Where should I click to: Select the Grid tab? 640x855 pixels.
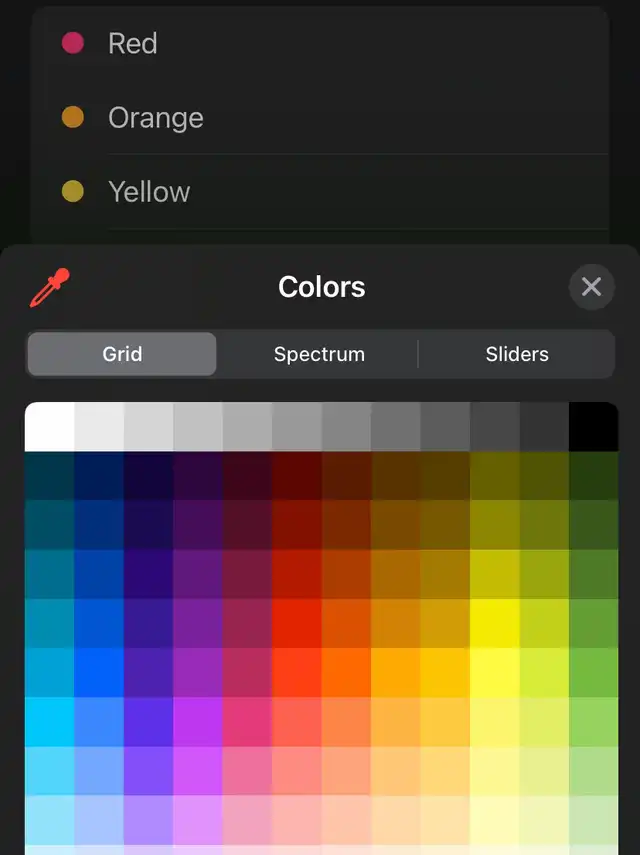click(x=122, y=354)
